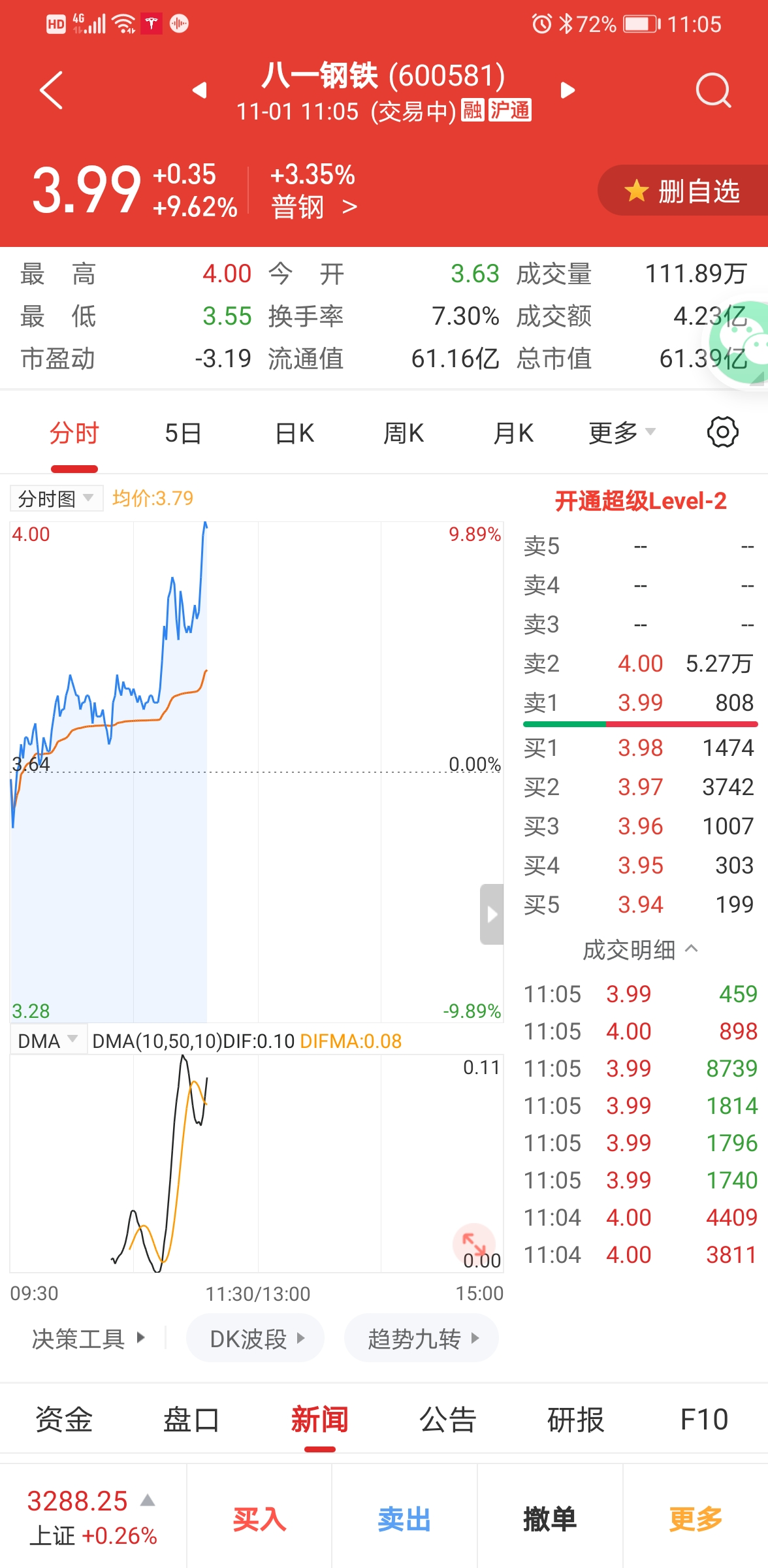
Task: Switch to the 公告 tab
Action: point(448,1420)
